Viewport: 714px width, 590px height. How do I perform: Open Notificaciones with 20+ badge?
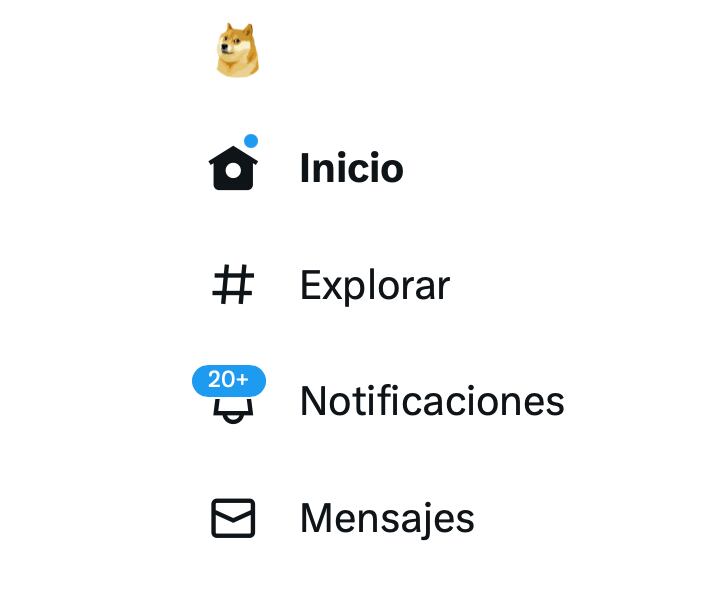(430, 401)
